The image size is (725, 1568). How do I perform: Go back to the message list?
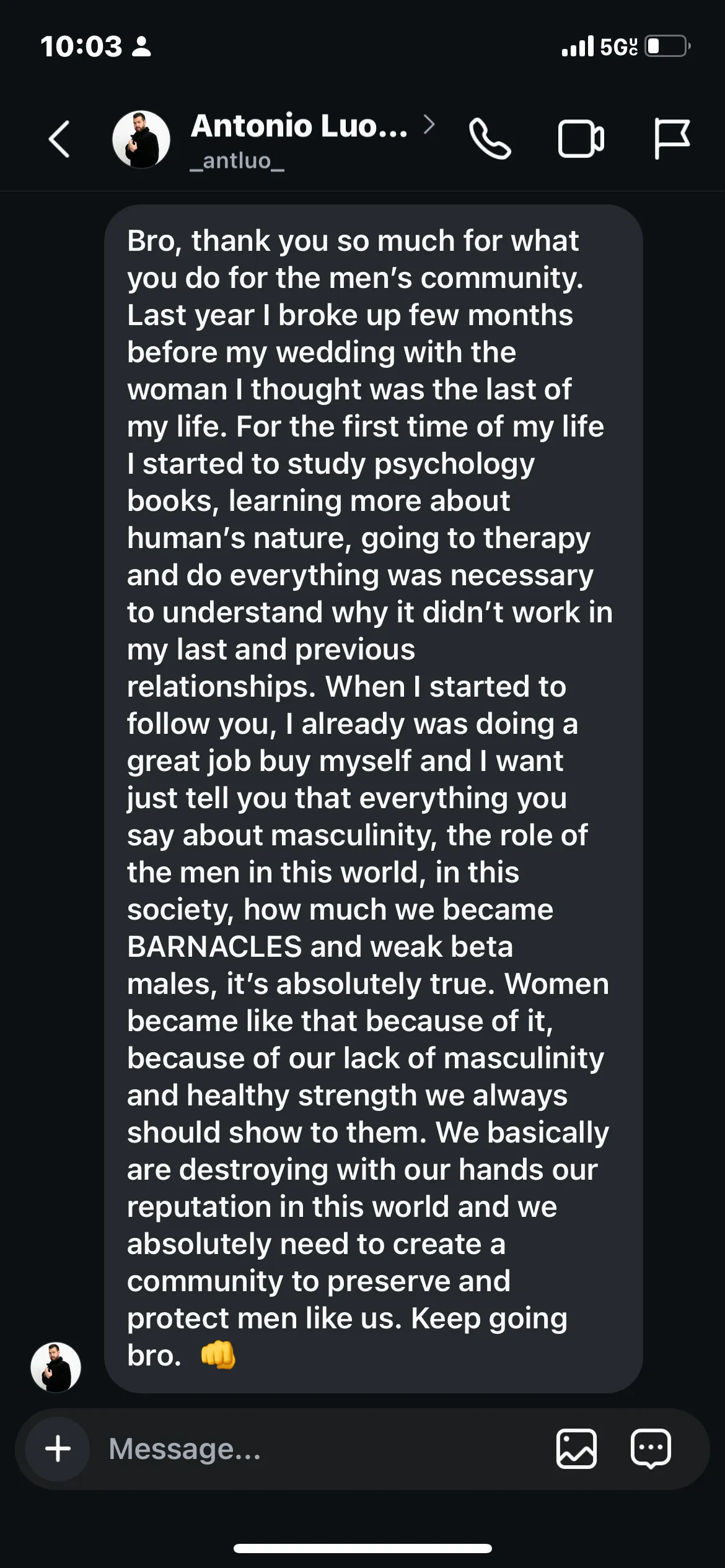pos(59,139)
